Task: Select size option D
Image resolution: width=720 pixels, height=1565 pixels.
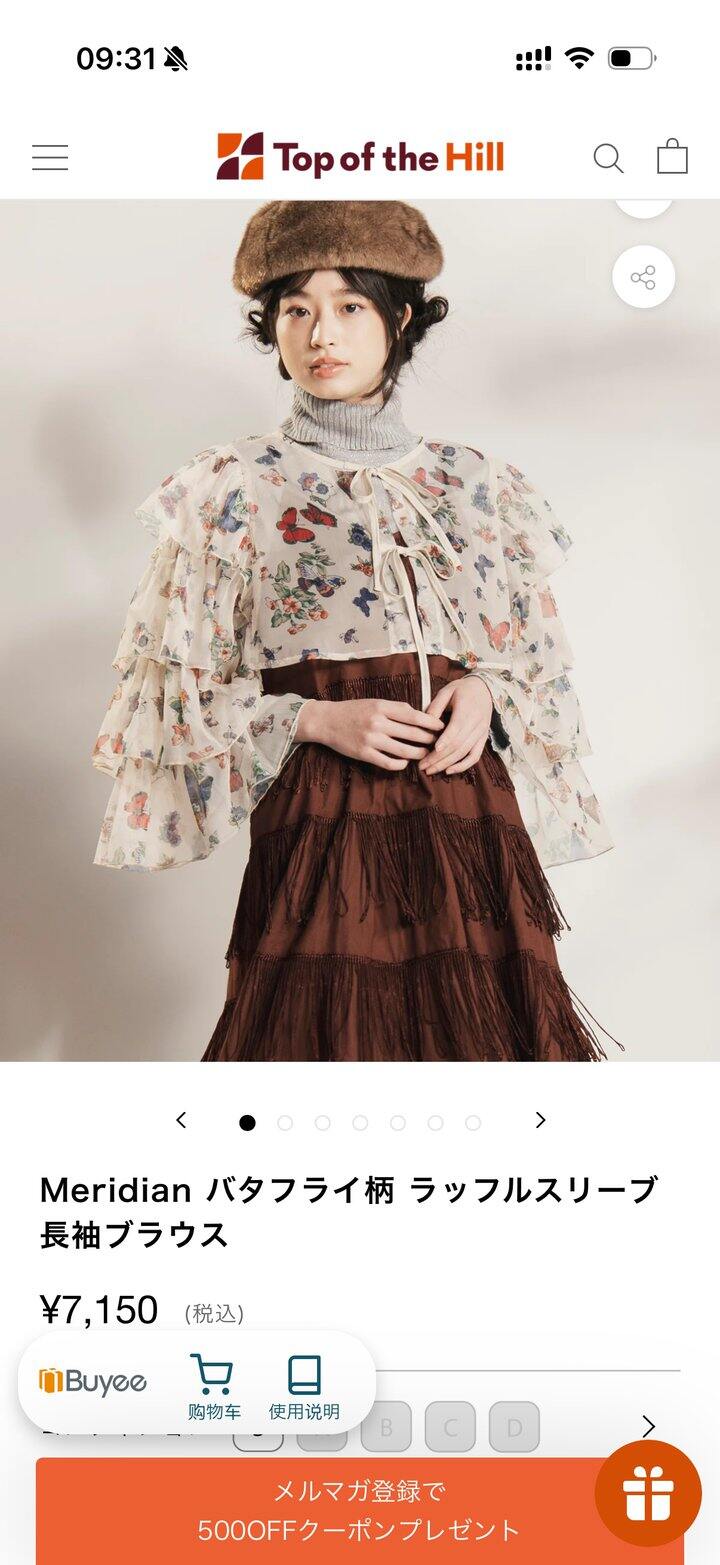Action: [x=514, y=1427]
